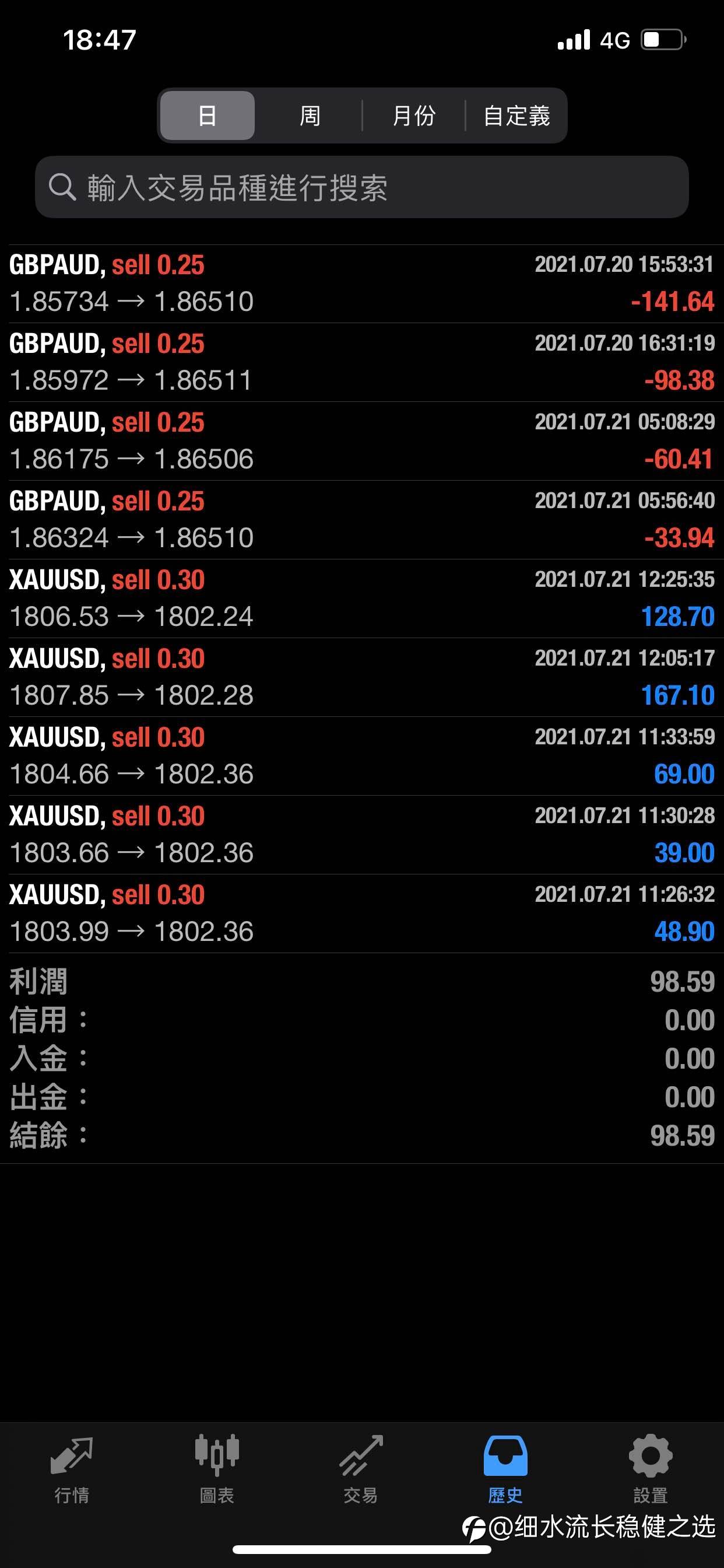This screenshot has width=724, height=1568.
Task: Open the XAUUSD trade with 128.70 profit
Action: pos(362,598)
